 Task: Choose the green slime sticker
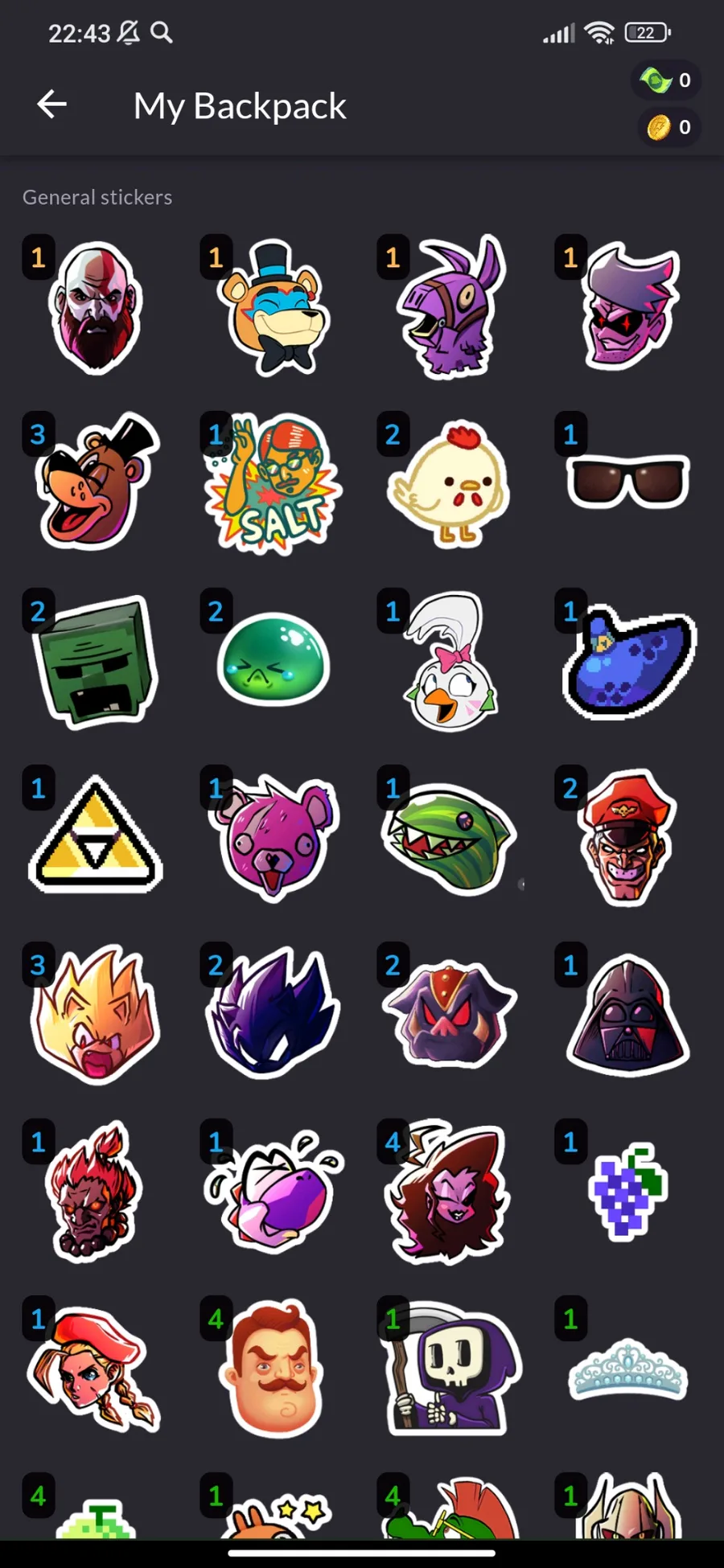click(274, 660)
